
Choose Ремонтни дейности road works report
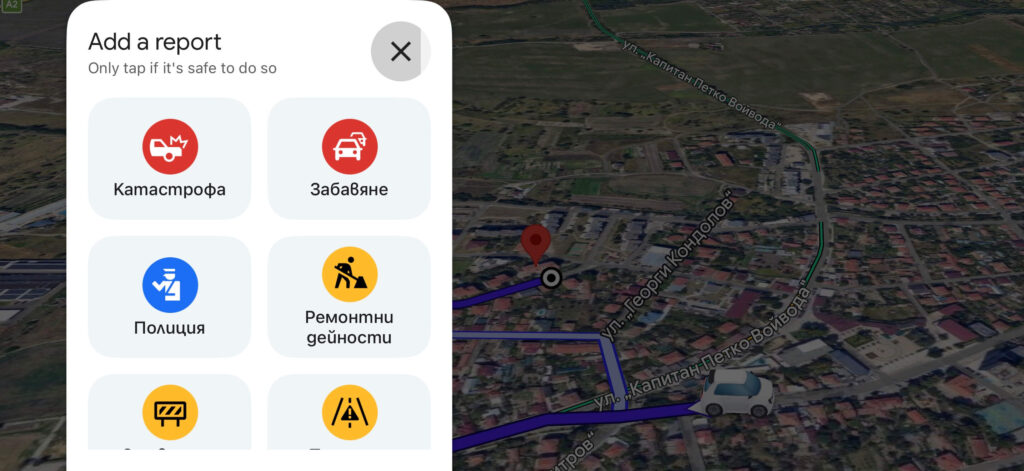(x=349, y=297)
